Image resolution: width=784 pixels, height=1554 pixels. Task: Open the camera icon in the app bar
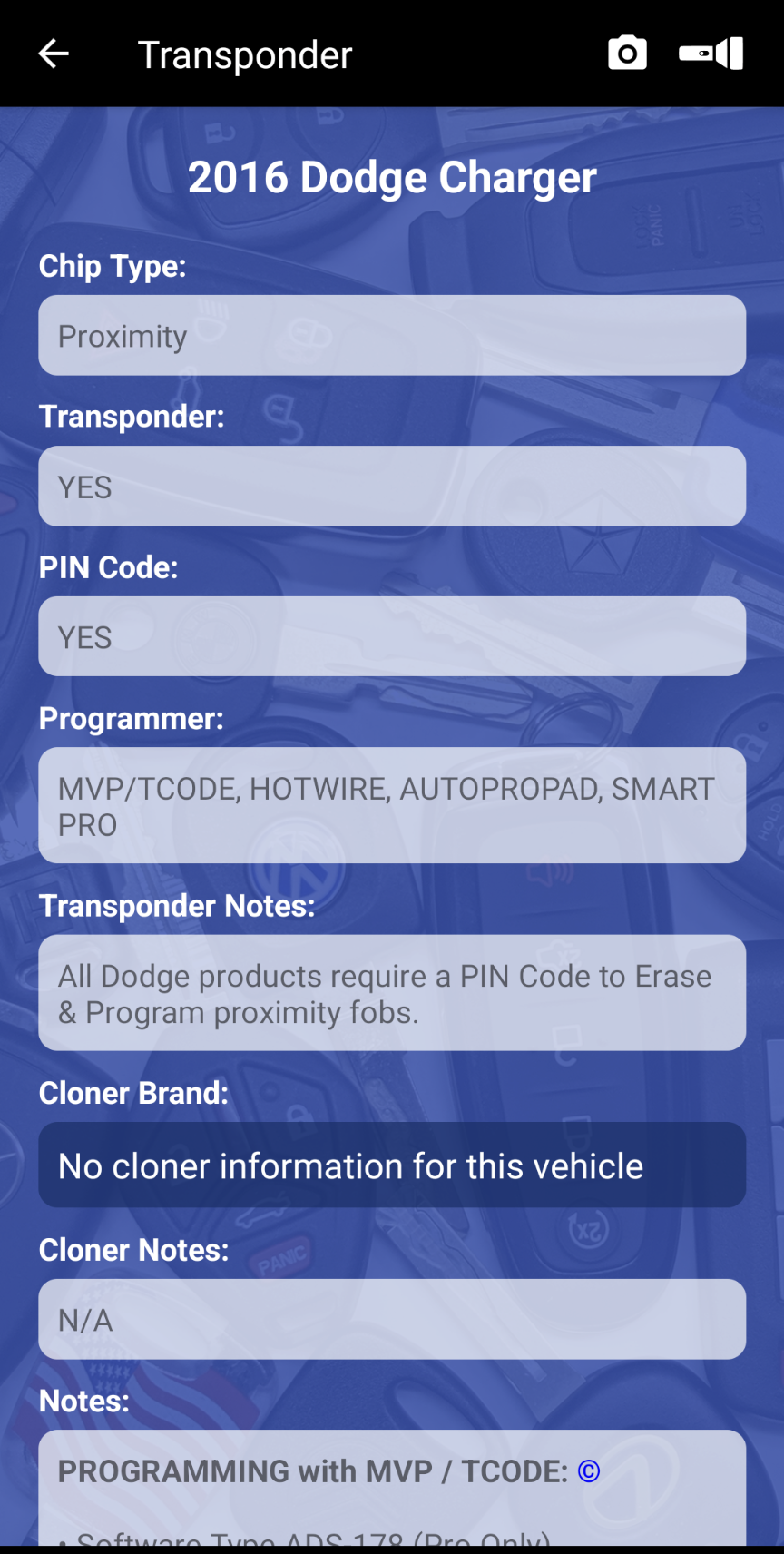[627, 54]
